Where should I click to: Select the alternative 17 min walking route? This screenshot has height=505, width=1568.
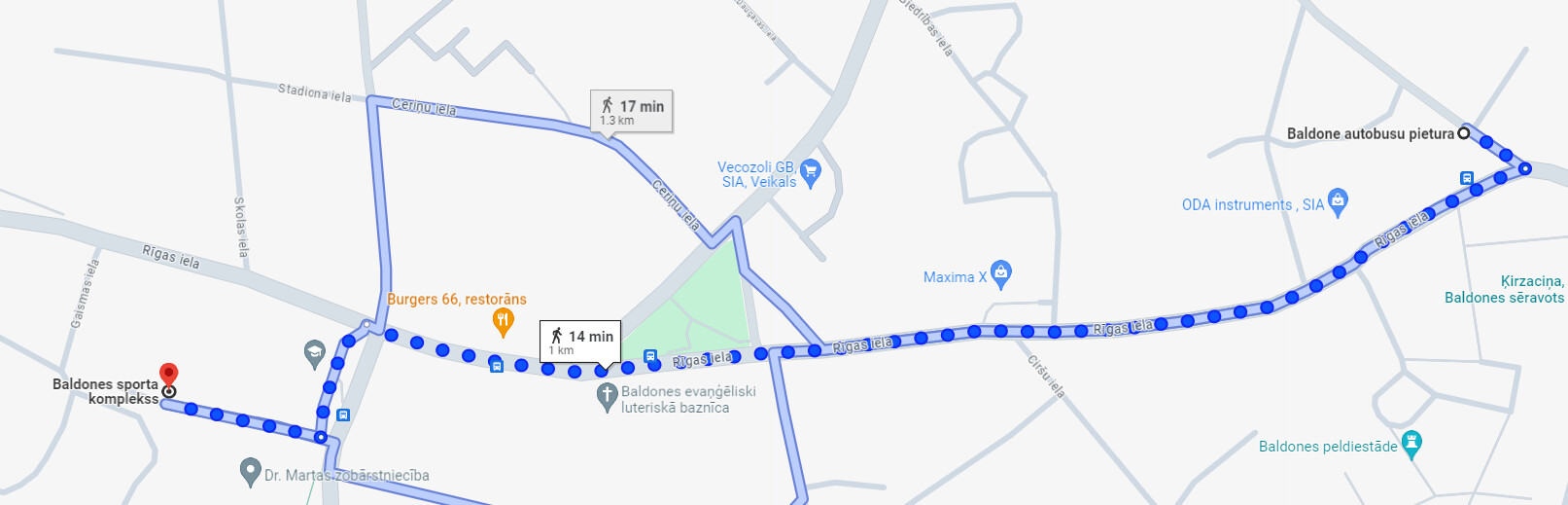(632, 111)
